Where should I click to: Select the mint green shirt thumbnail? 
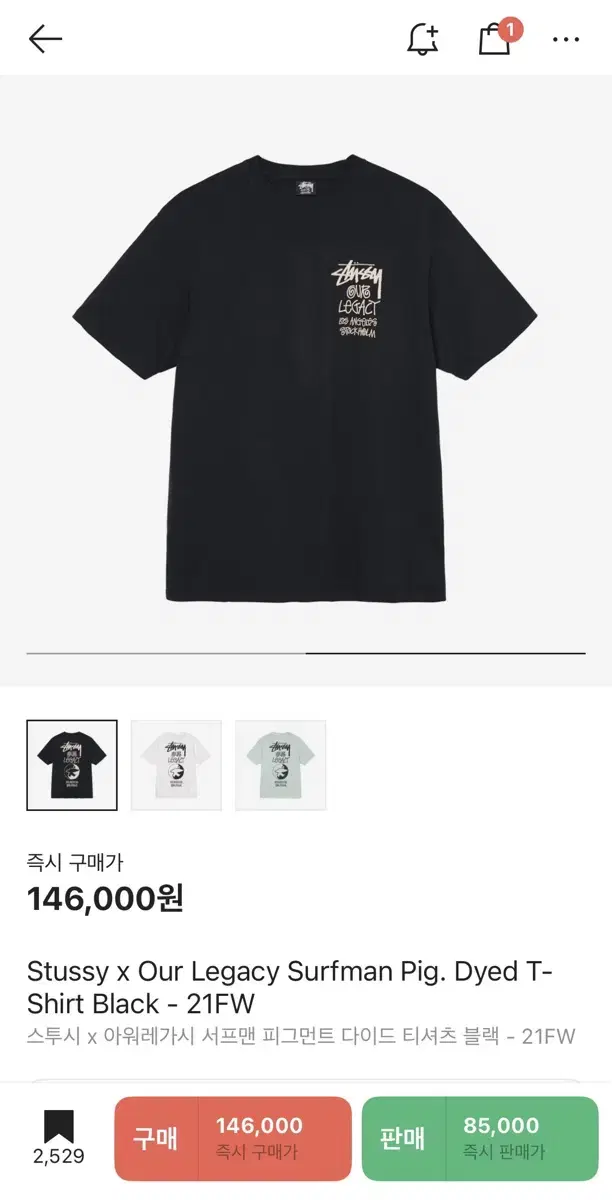[x=280, y=765]
